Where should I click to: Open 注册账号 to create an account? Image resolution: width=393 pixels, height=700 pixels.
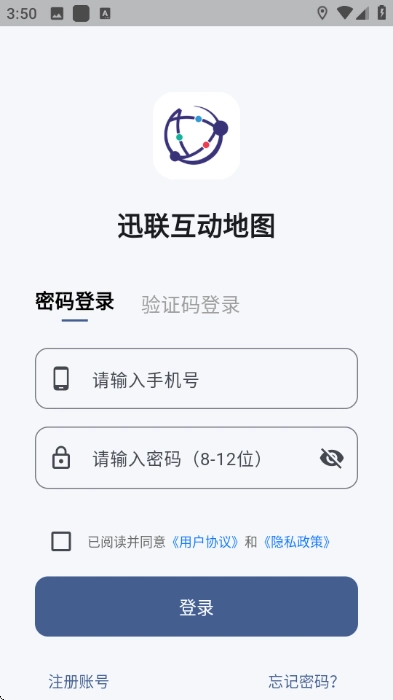click(x=79, y=682)
